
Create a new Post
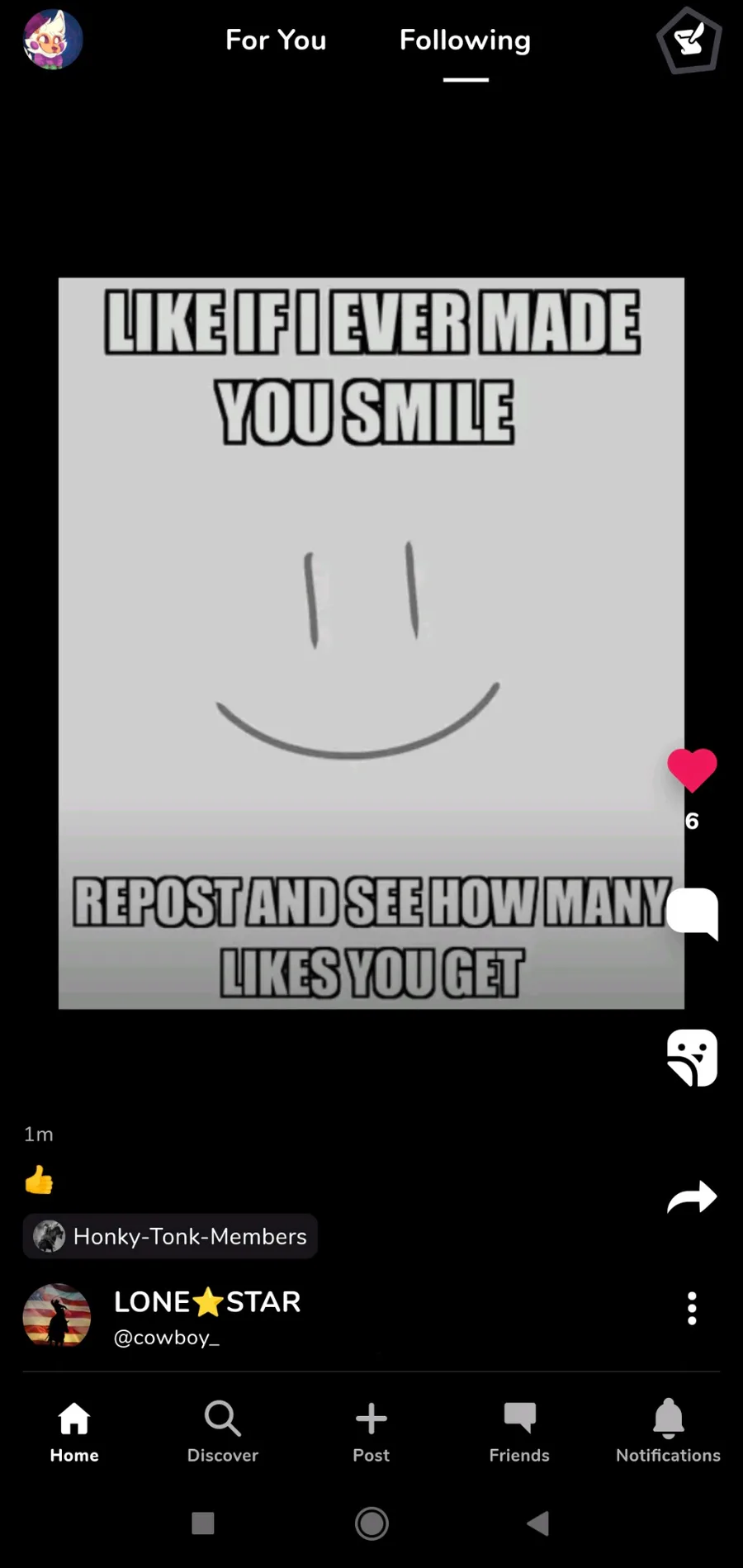[371, 1432]
